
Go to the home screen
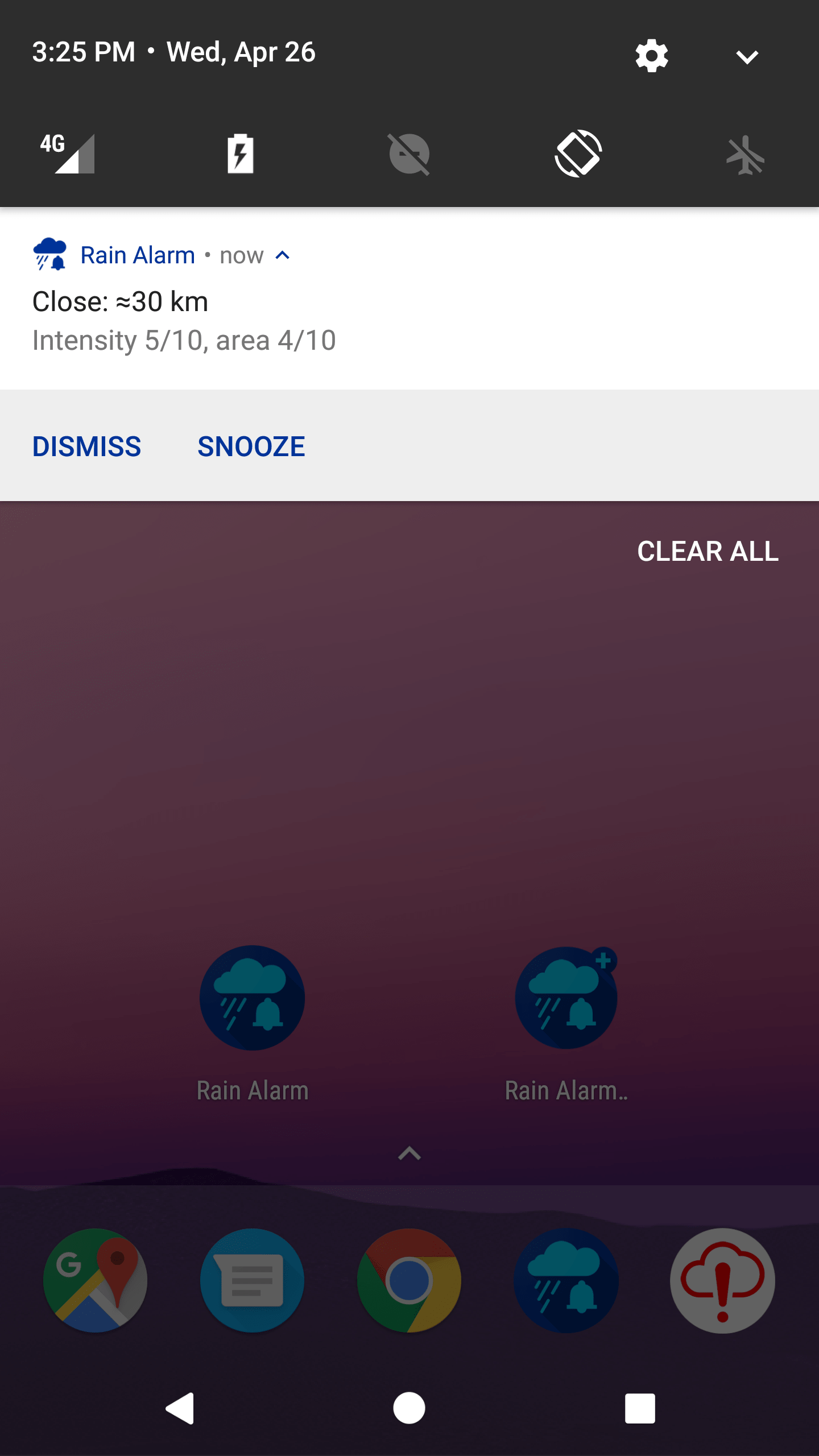[409, 1408]
